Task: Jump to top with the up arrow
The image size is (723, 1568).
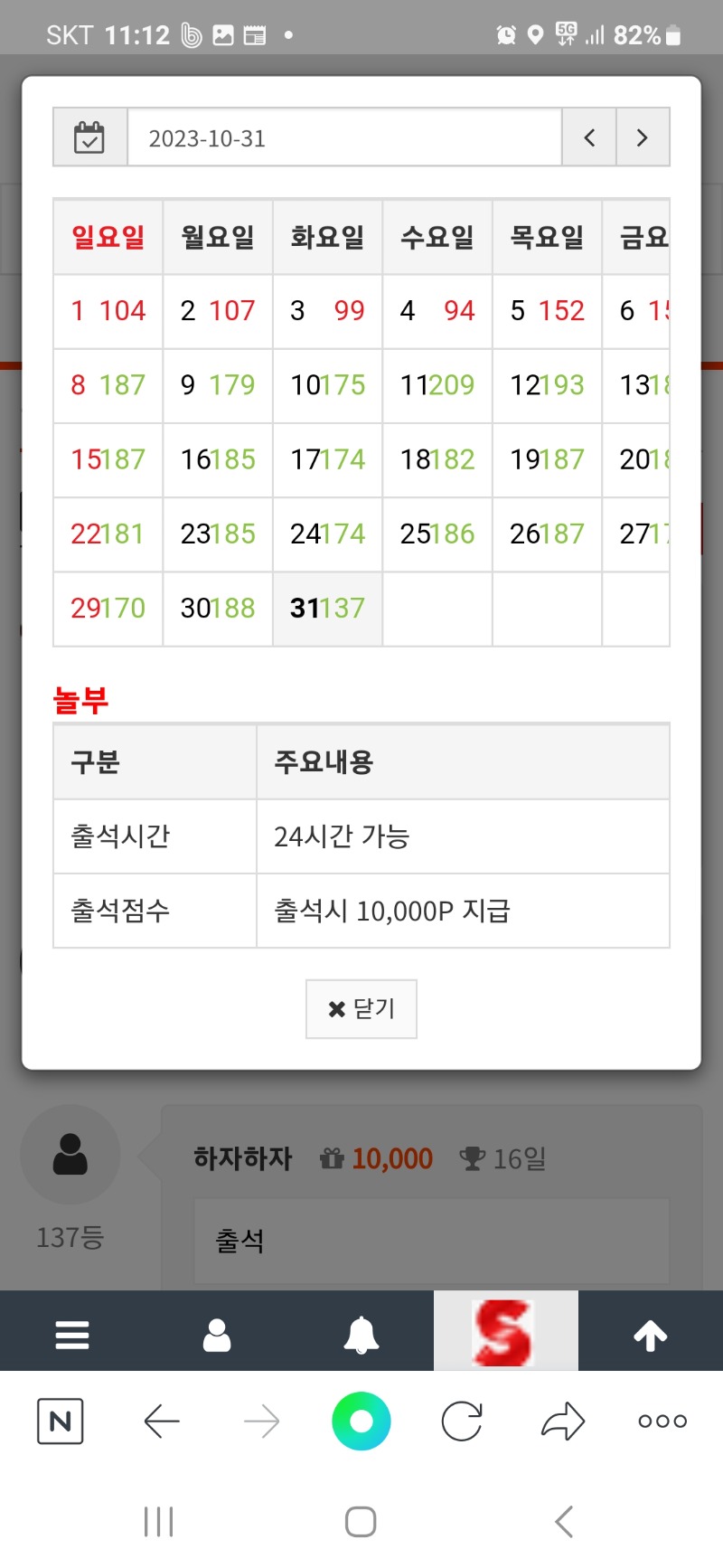Action: (x=651, y=1335)
